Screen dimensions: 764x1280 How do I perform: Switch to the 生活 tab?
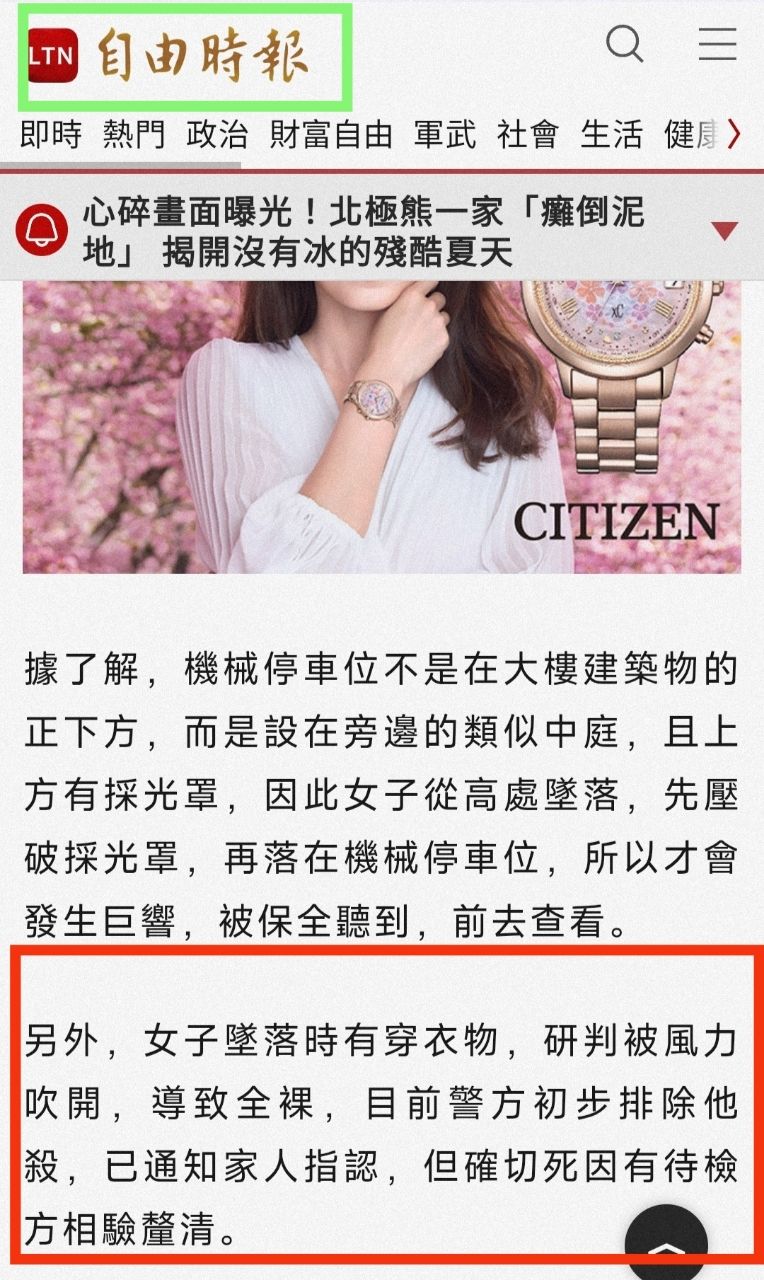tap(611, 134)
